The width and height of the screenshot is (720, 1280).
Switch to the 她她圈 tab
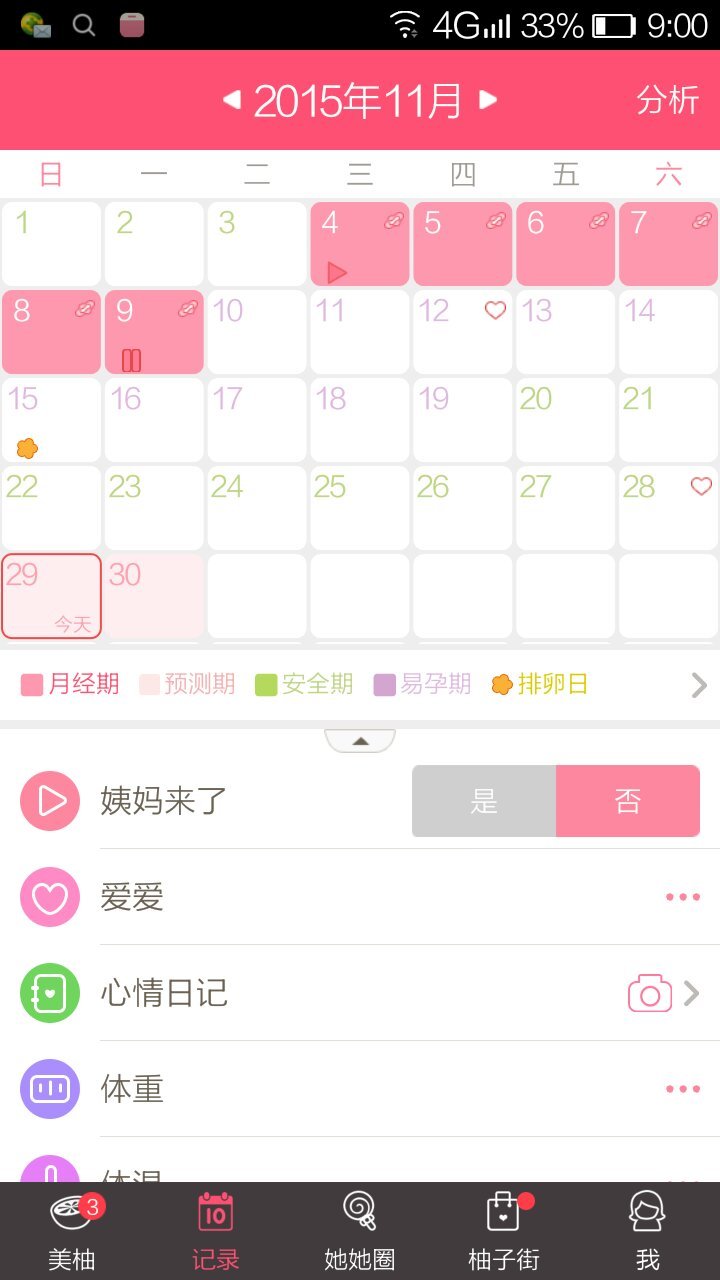360,1232
